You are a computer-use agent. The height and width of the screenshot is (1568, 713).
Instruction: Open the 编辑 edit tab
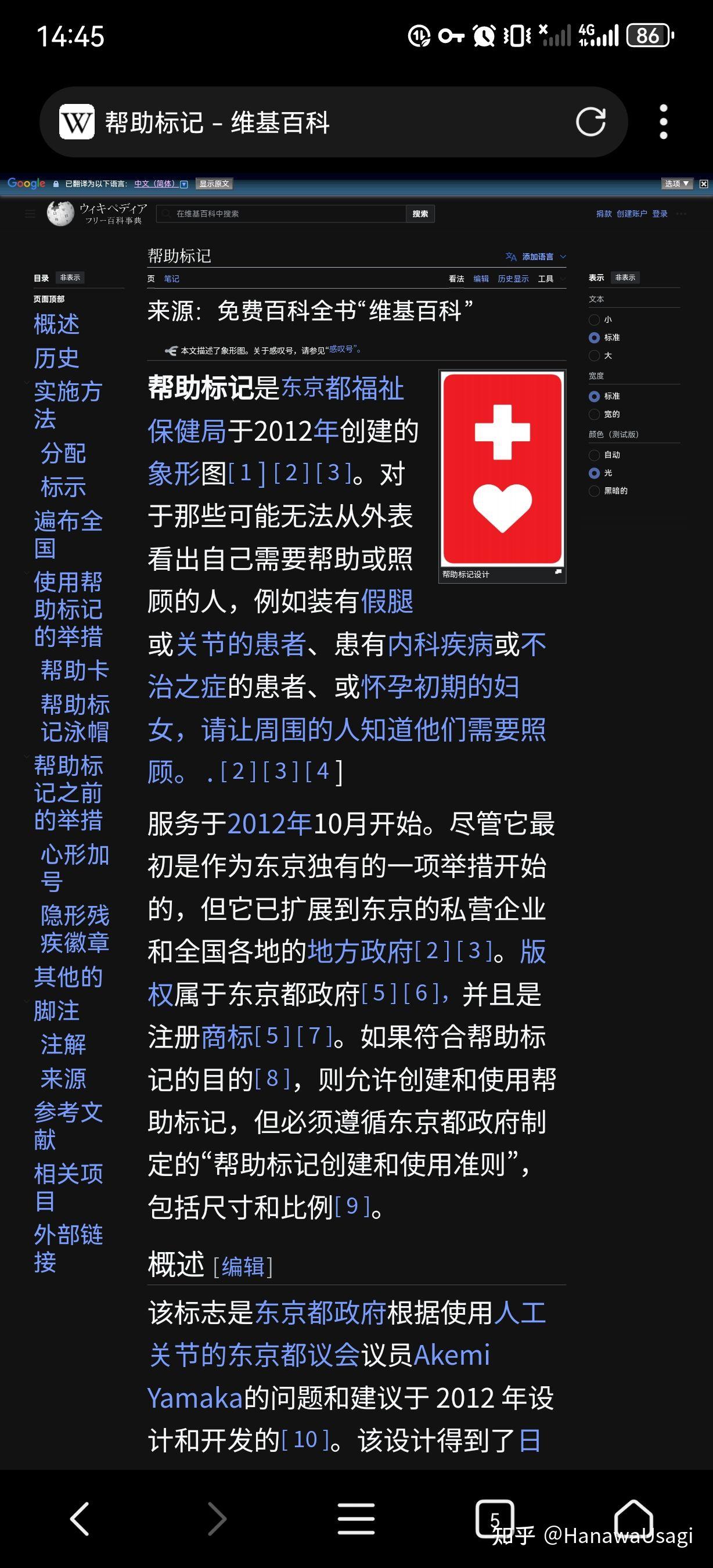coord(481,279)
